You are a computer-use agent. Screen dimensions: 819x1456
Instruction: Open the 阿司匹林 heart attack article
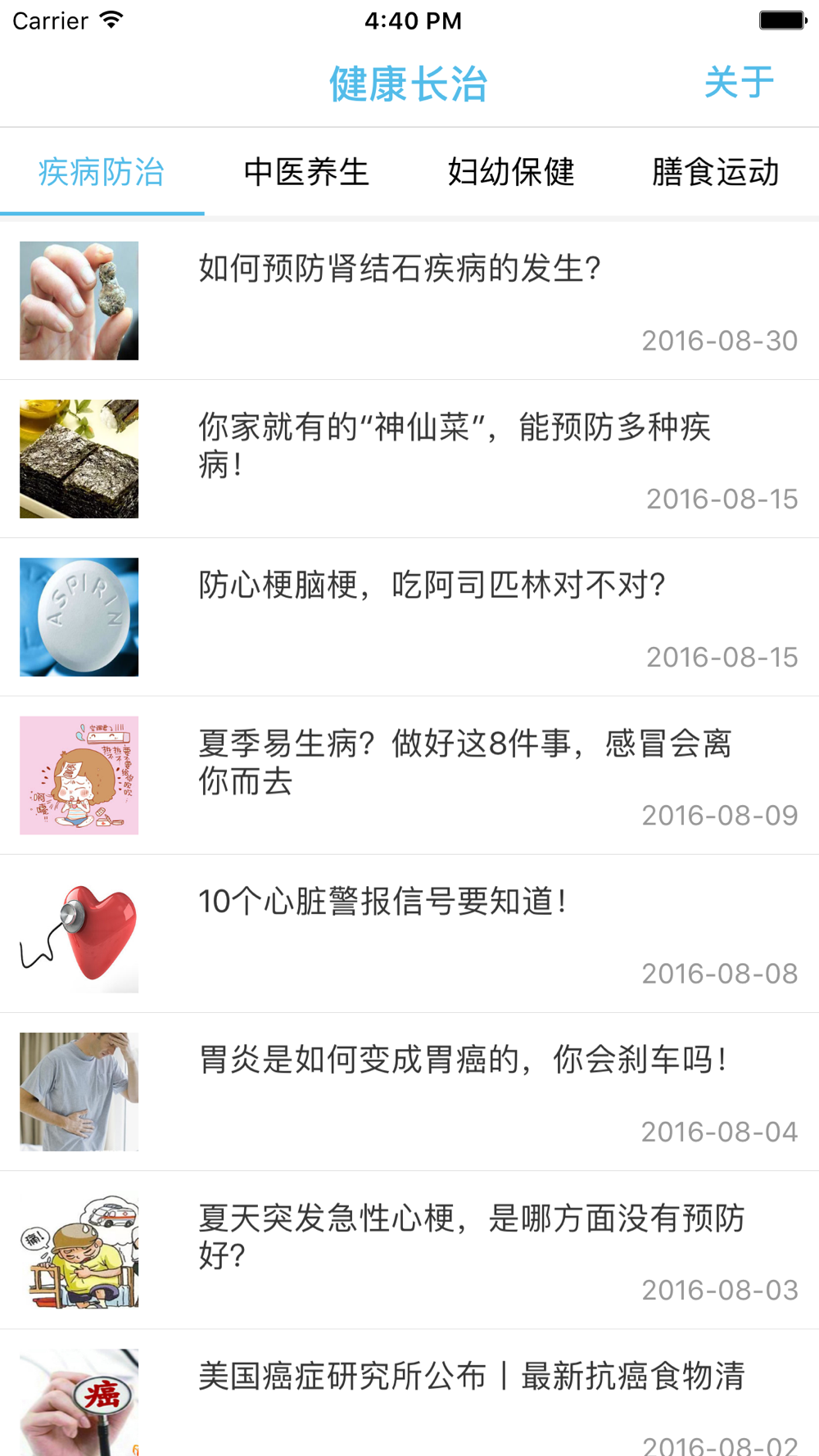pos(409,617)
